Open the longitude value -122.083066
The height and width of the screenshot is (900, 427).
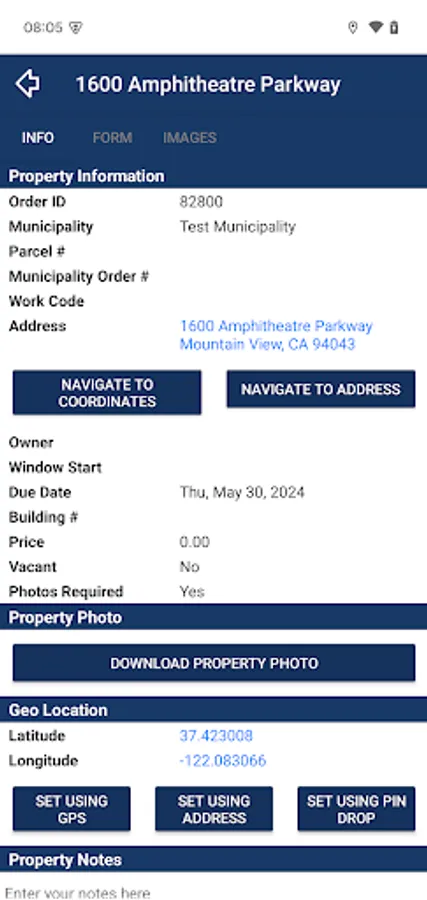click(x=223, y=761)
